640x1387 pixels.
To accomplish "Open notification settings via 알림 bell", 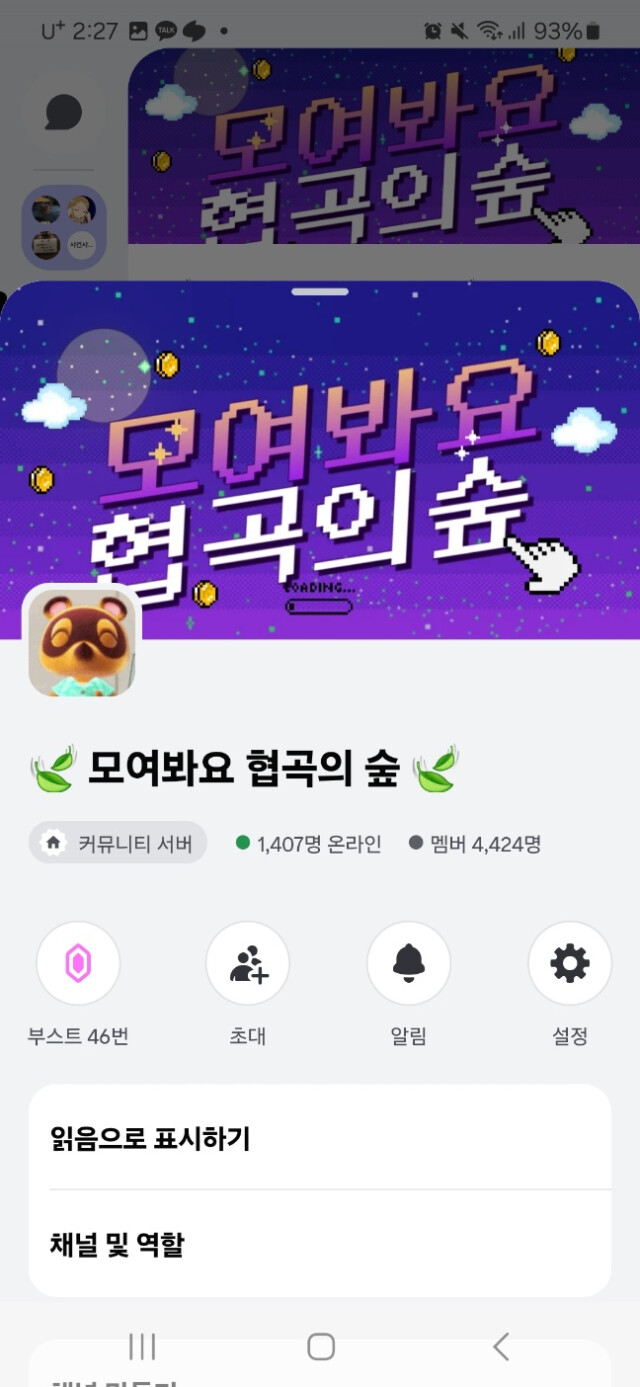I will [x=409, y=964].
